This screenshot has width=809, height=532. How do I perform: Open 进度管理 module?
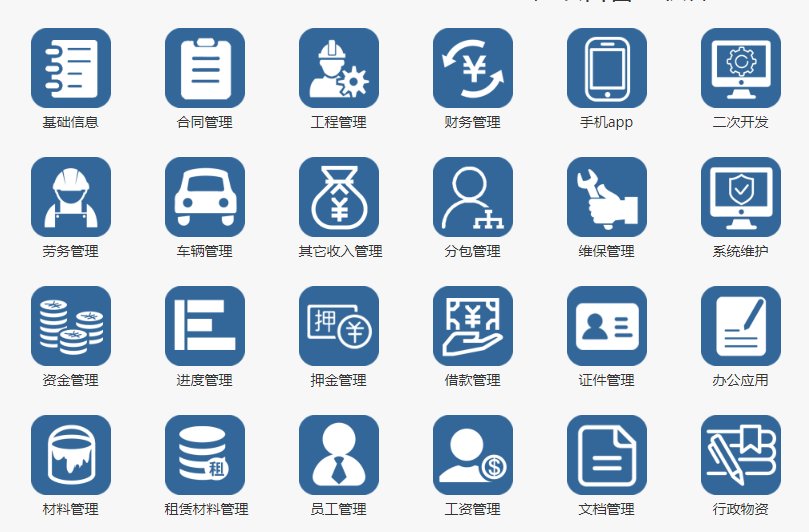coord(205,326)
